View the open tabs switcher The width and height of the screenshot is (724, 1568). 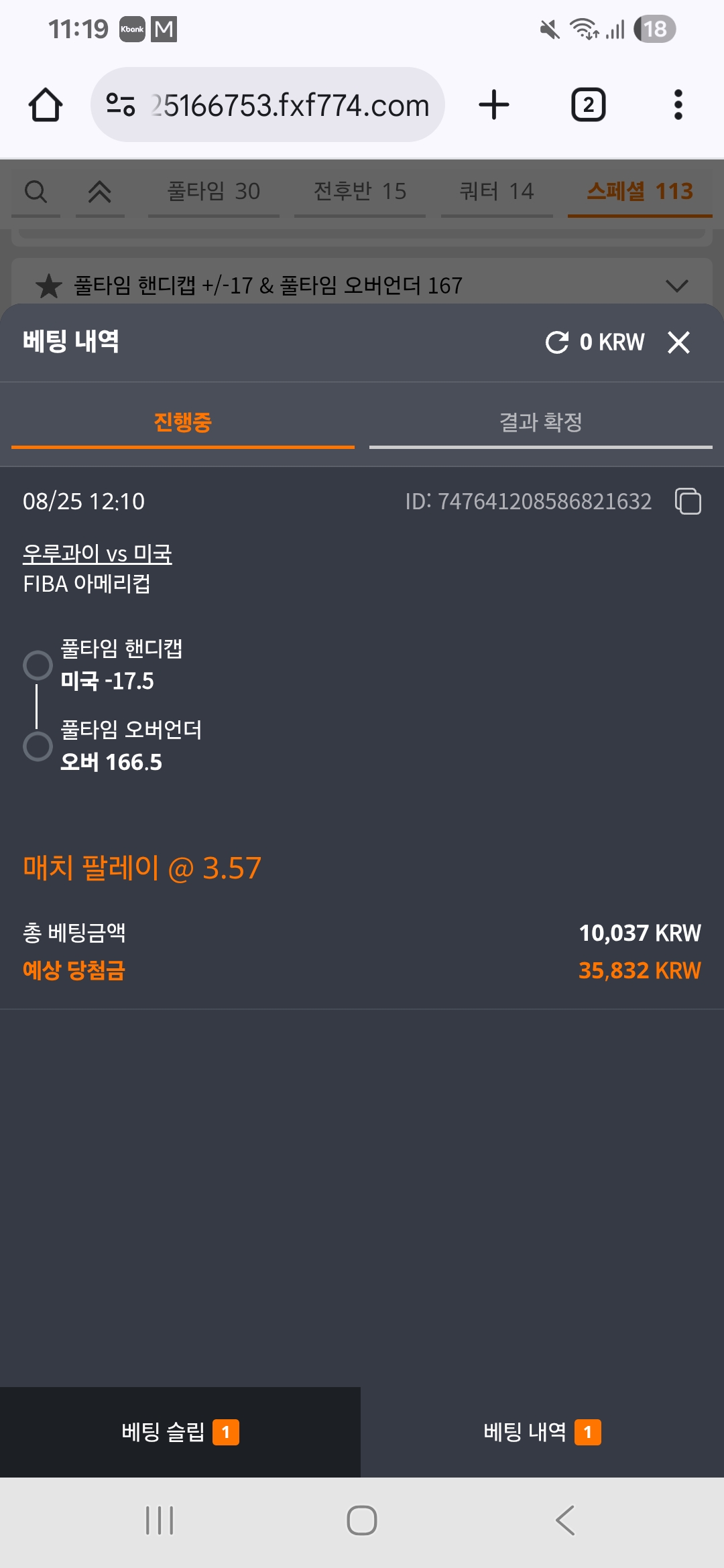(x=588, y=105)
